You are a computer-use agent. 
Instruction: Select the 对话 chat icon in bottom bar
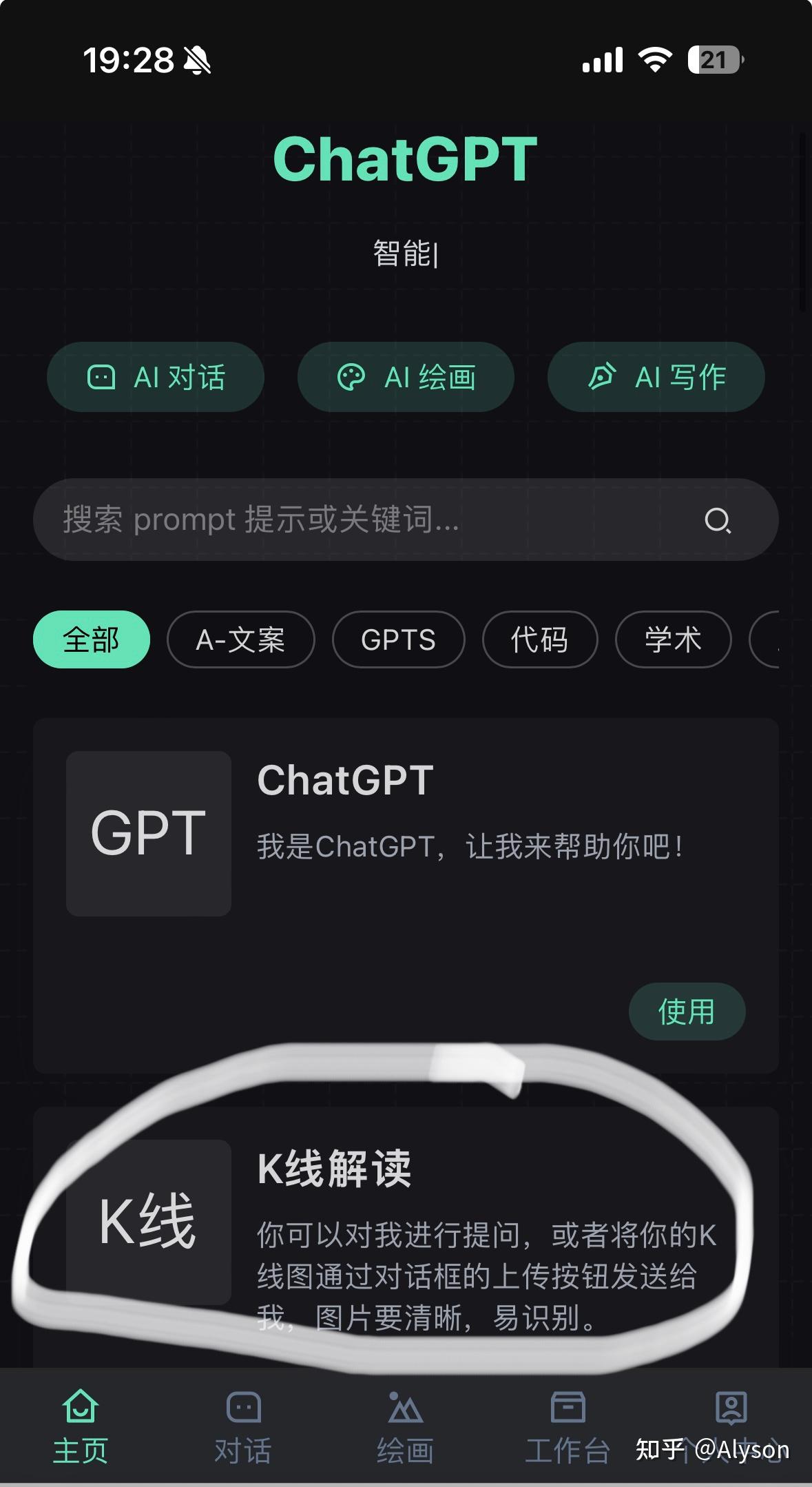tap(242, 1406)
